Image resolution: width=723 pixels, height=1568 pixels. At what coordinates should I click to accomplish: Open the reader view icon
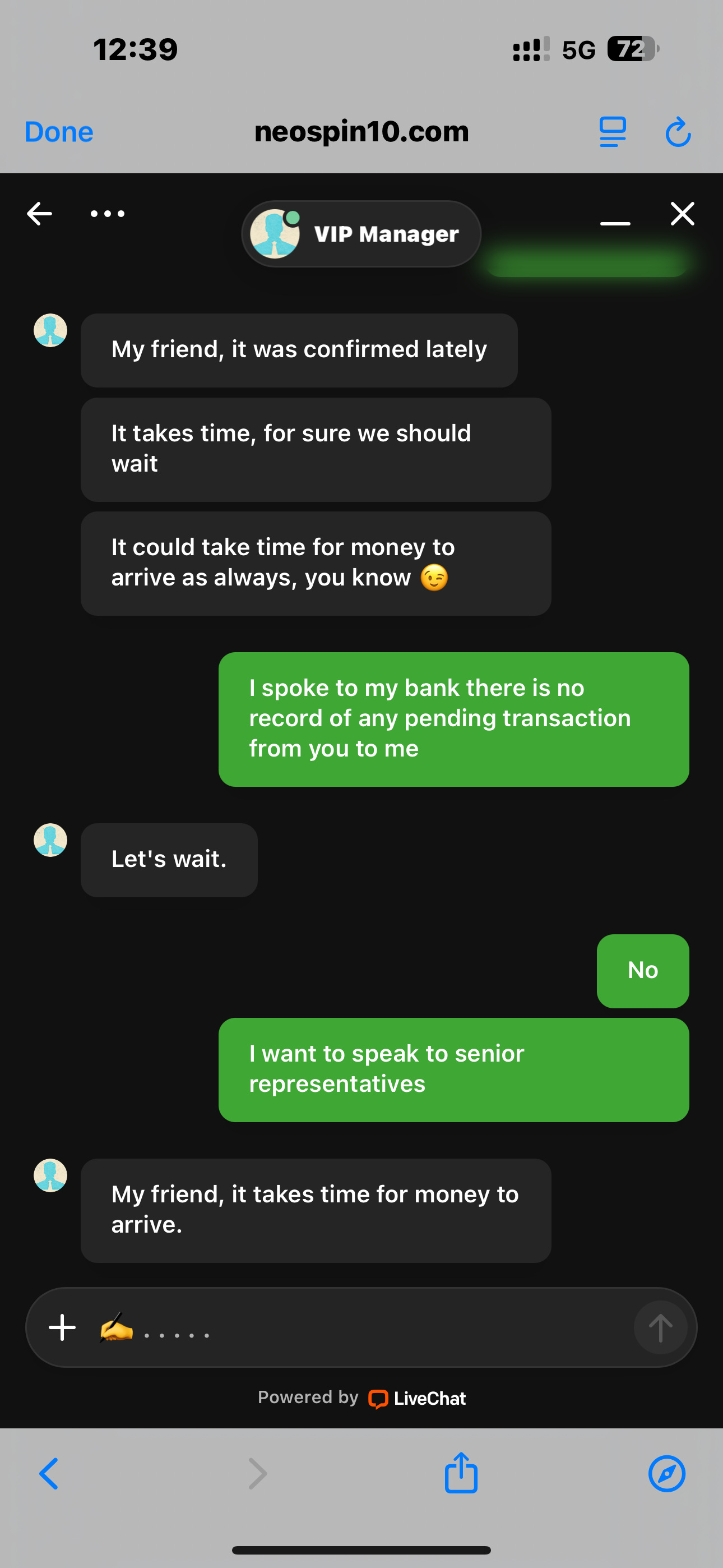[x=612, y=132]
